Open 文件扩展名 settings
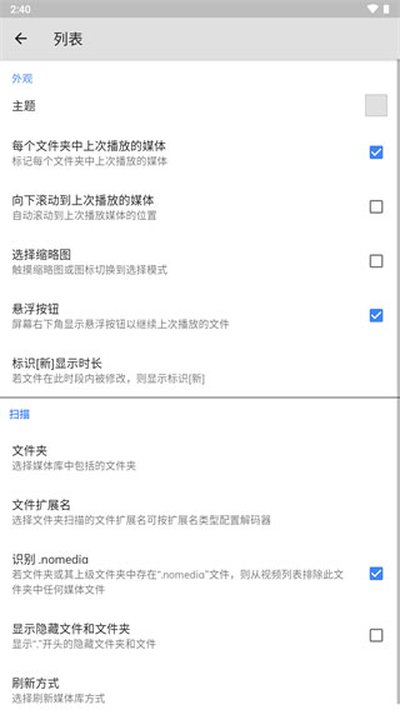 click(199, 512)
